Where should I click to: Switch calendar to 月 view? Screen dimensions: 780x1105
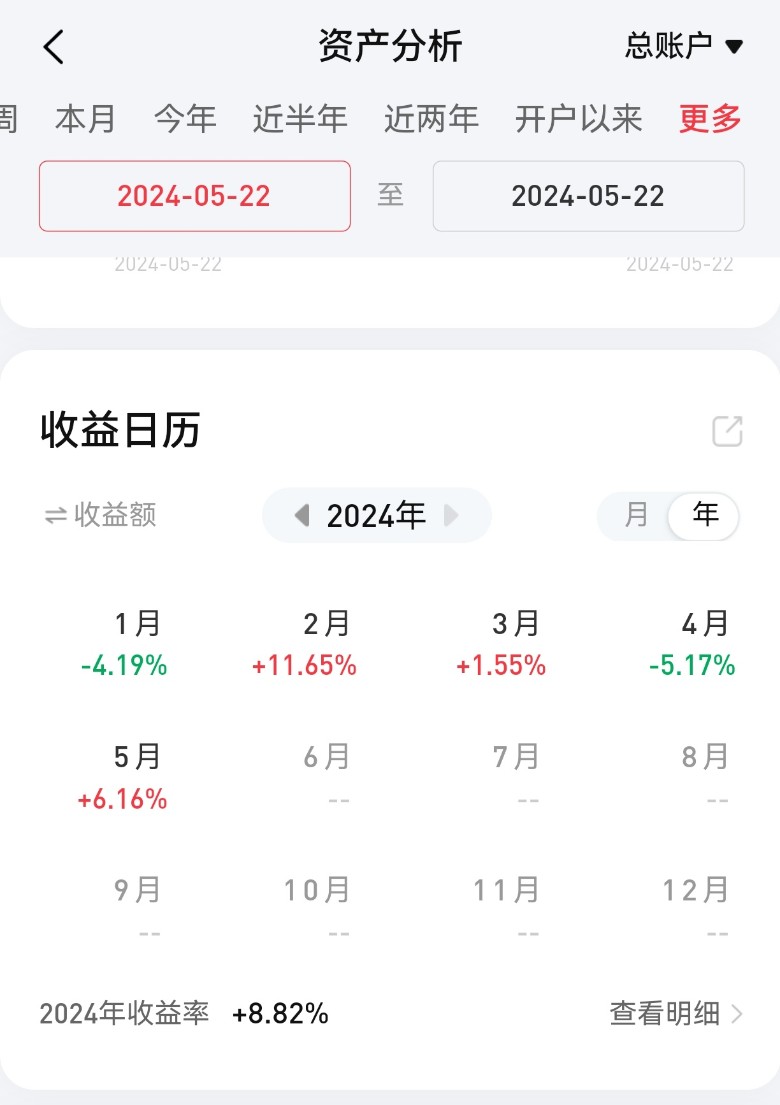636,515
